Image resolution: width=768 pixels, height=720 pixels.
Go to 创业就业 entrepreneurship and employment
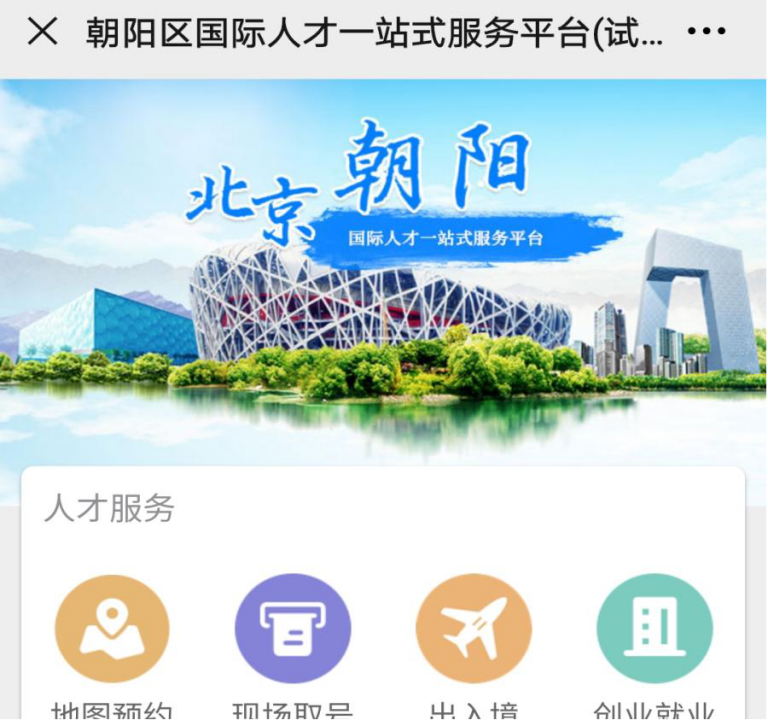tap(654, 629)
